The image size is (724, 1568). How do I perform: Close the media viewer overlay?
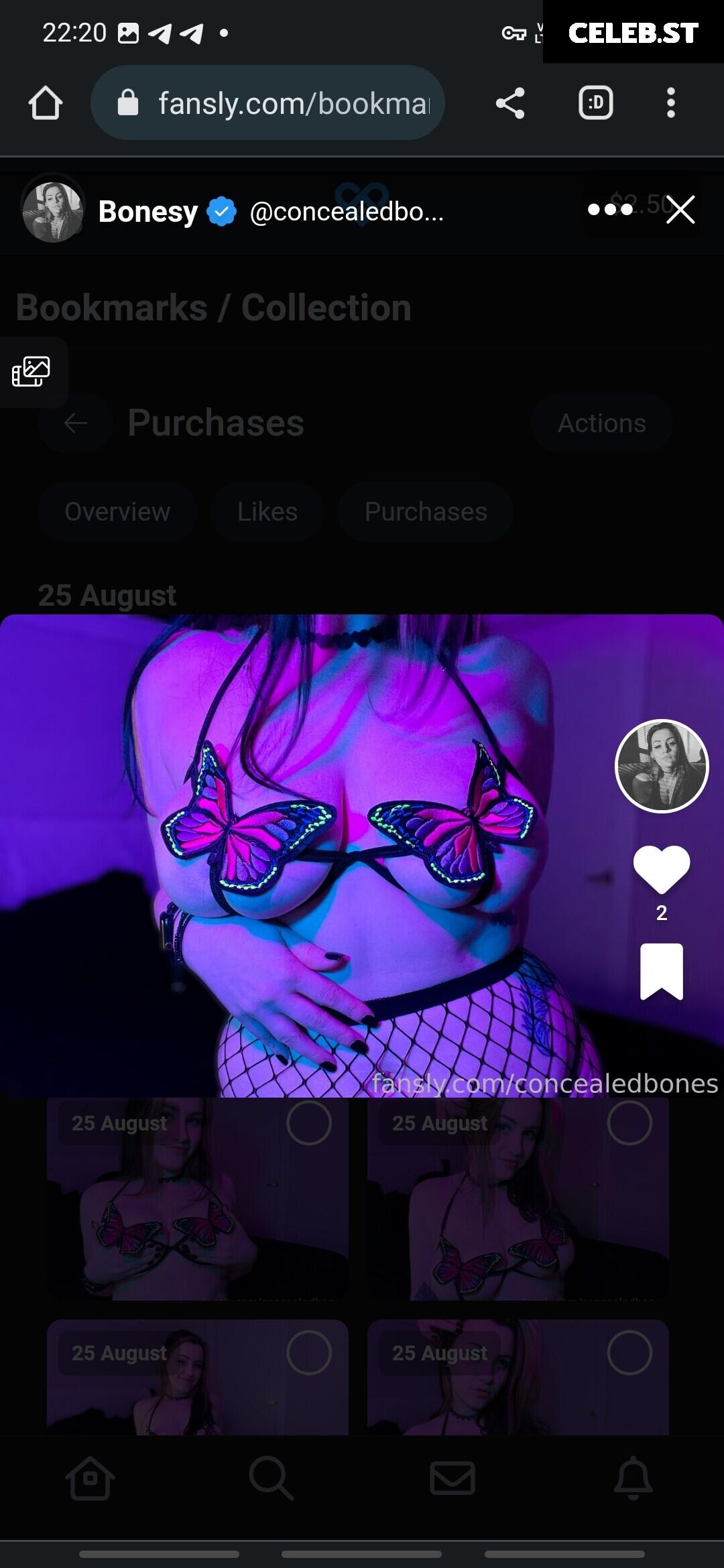(x=680, y=210)
